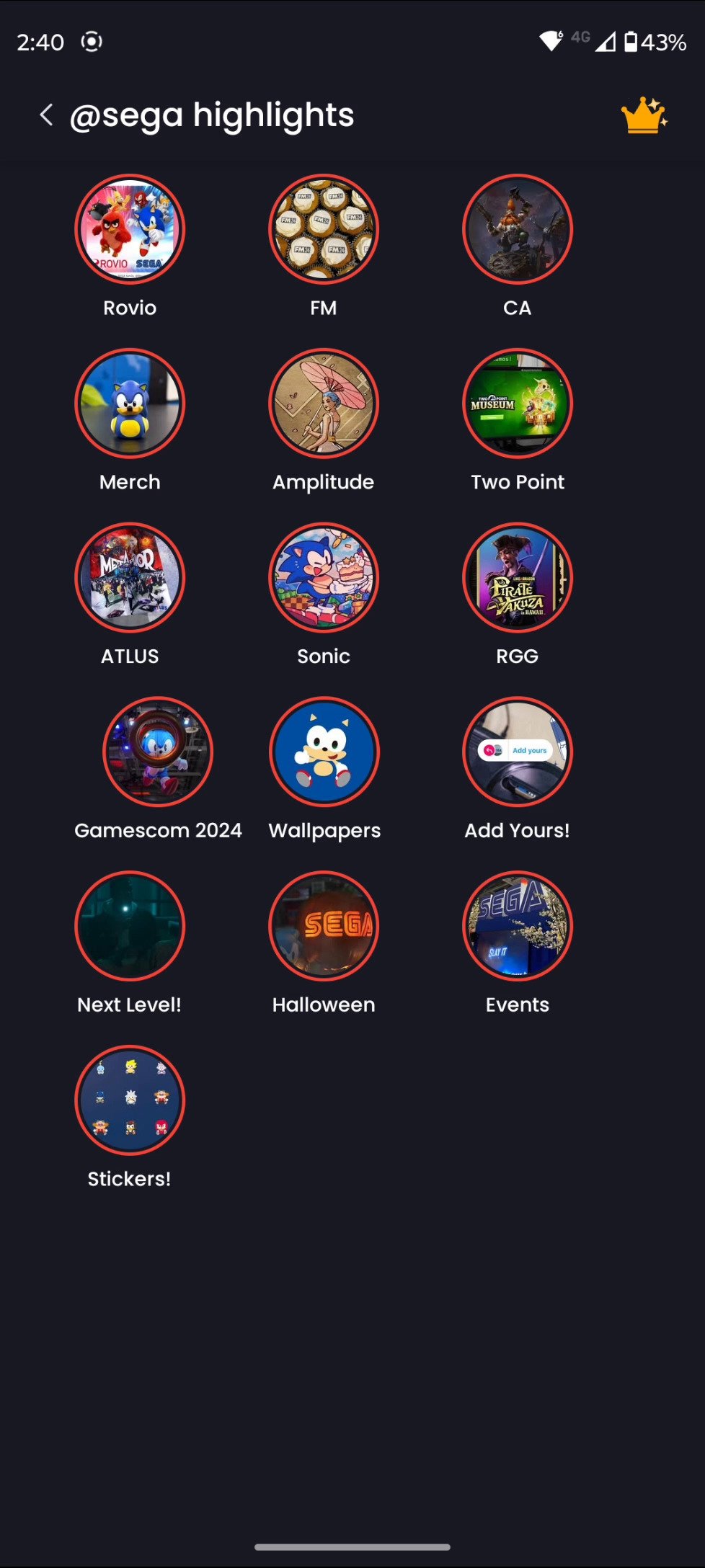View the FM highlight
Viewport: 705px width, 1568px height.
point(324,229)
